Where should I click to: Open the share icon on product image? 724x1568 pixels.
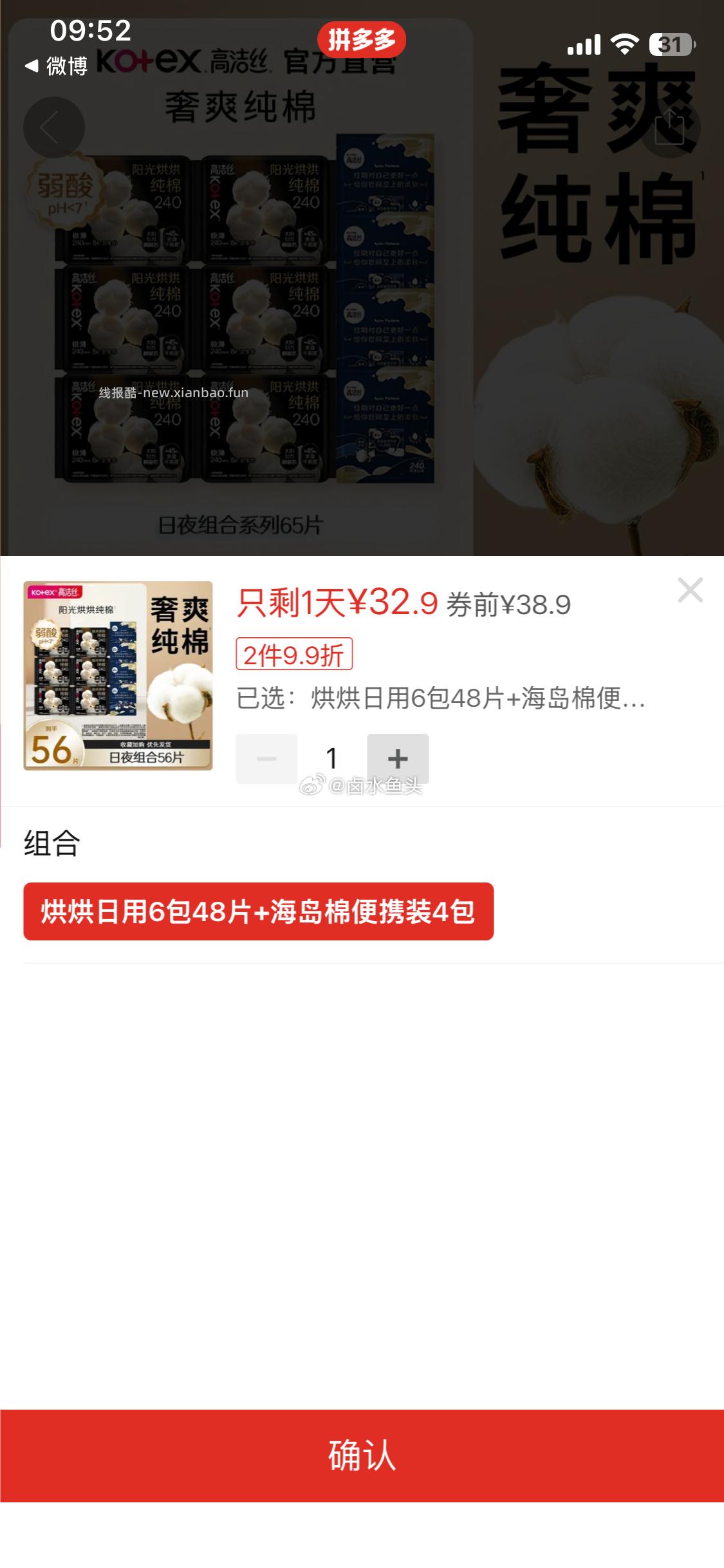671,127
